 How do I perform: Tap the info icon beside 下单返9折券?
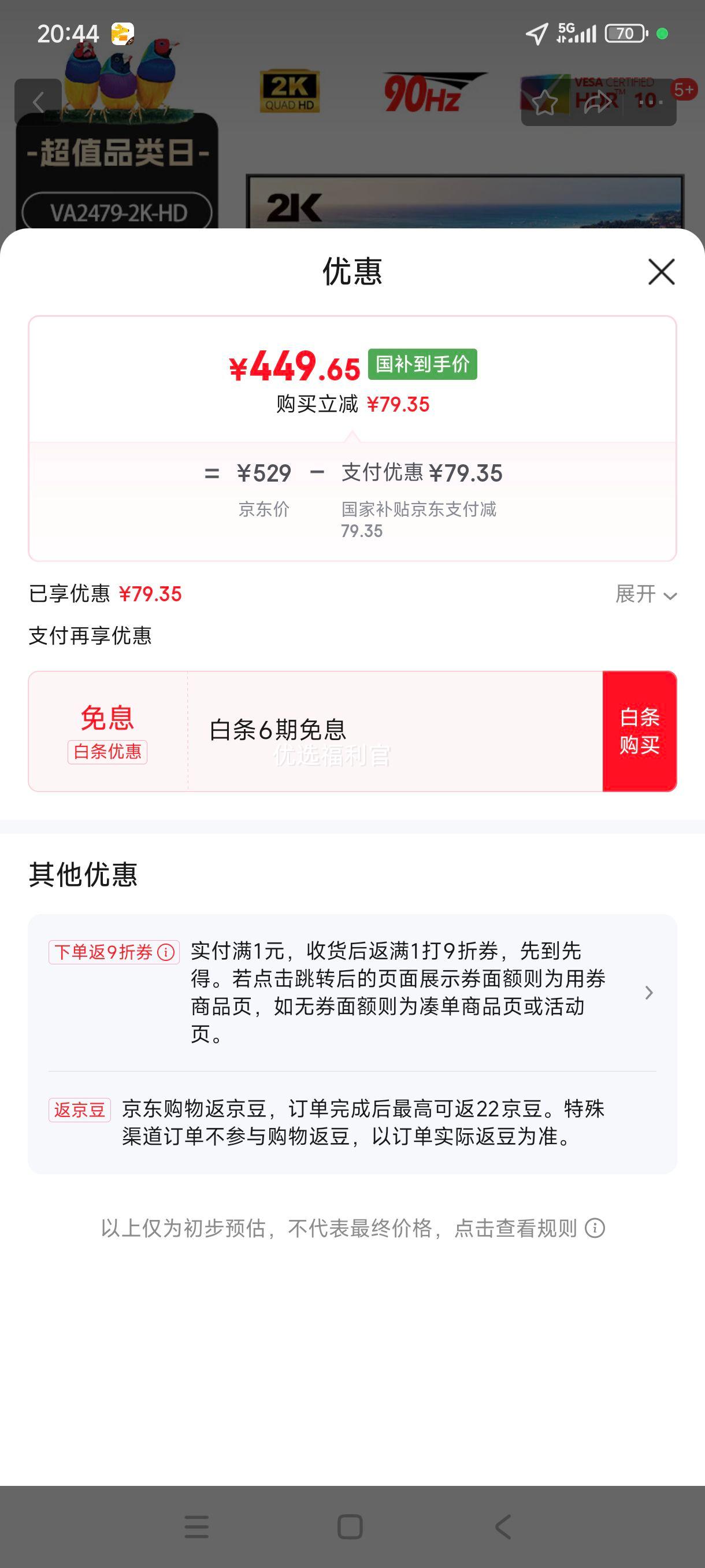click(x=165, y=952)
